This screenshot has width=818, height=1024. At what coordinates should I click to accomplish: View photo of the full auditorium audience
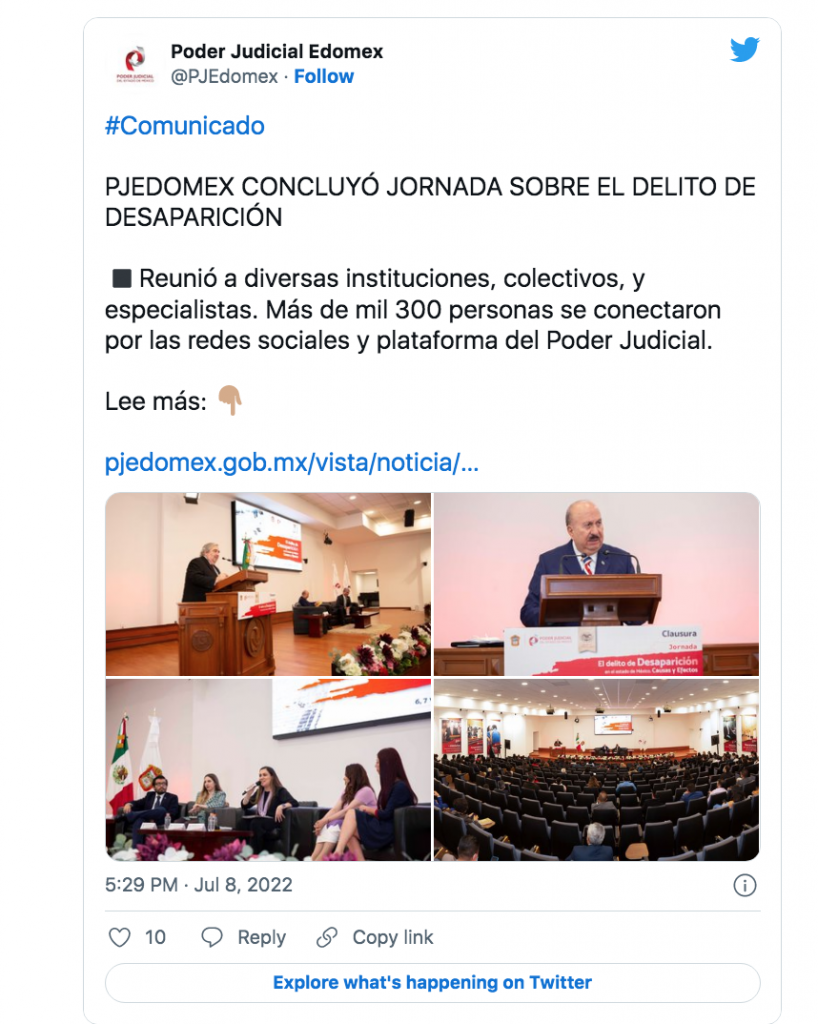[596, 770]
